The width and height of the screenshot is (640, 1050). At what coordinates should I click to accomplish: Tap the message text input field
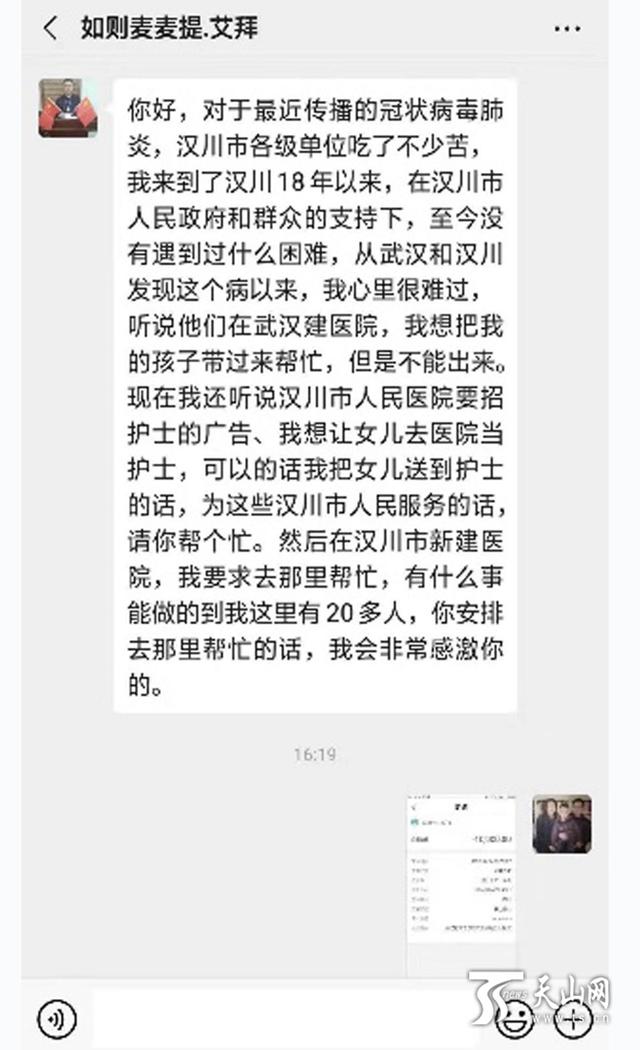[x=285, y=1019]
